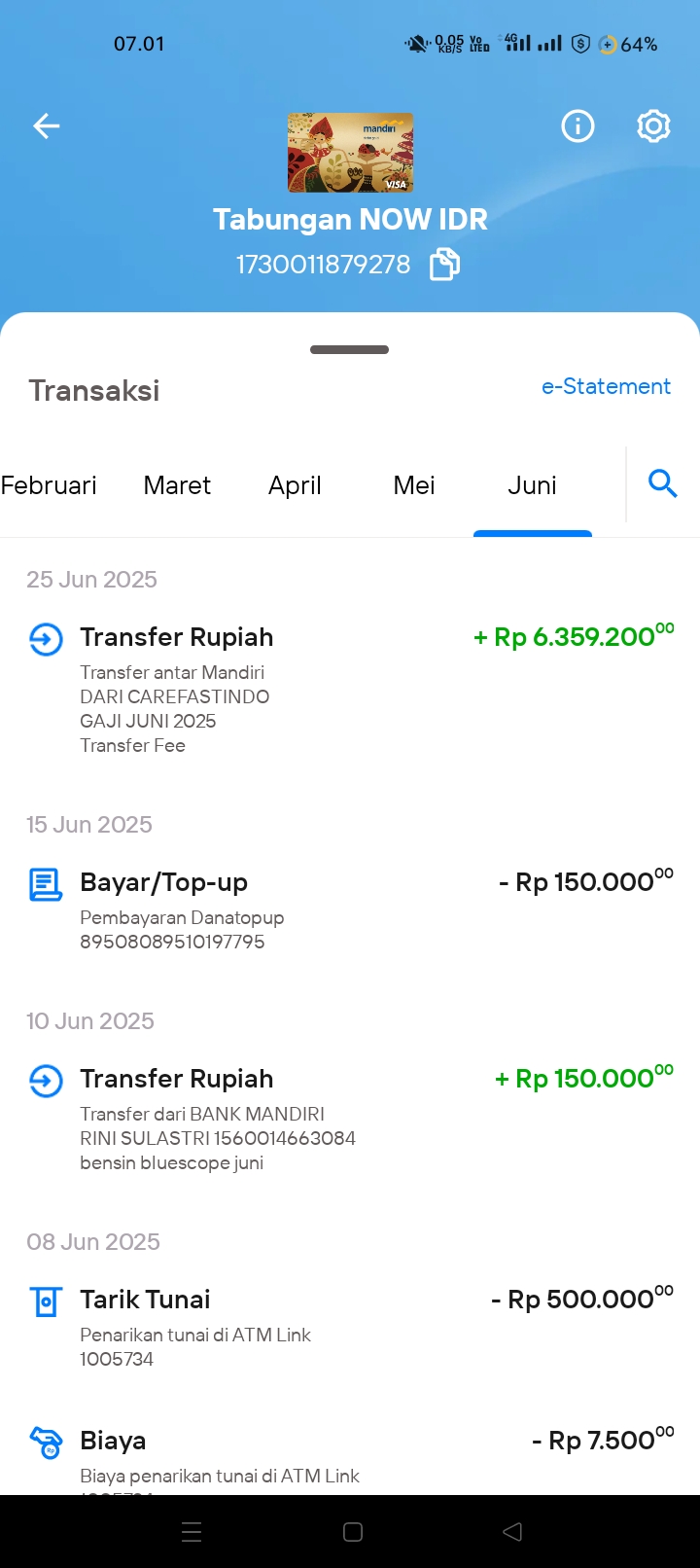Go back using the top-left arrow
Viewport: 700px width, 1568px height.
pos(47,126)
